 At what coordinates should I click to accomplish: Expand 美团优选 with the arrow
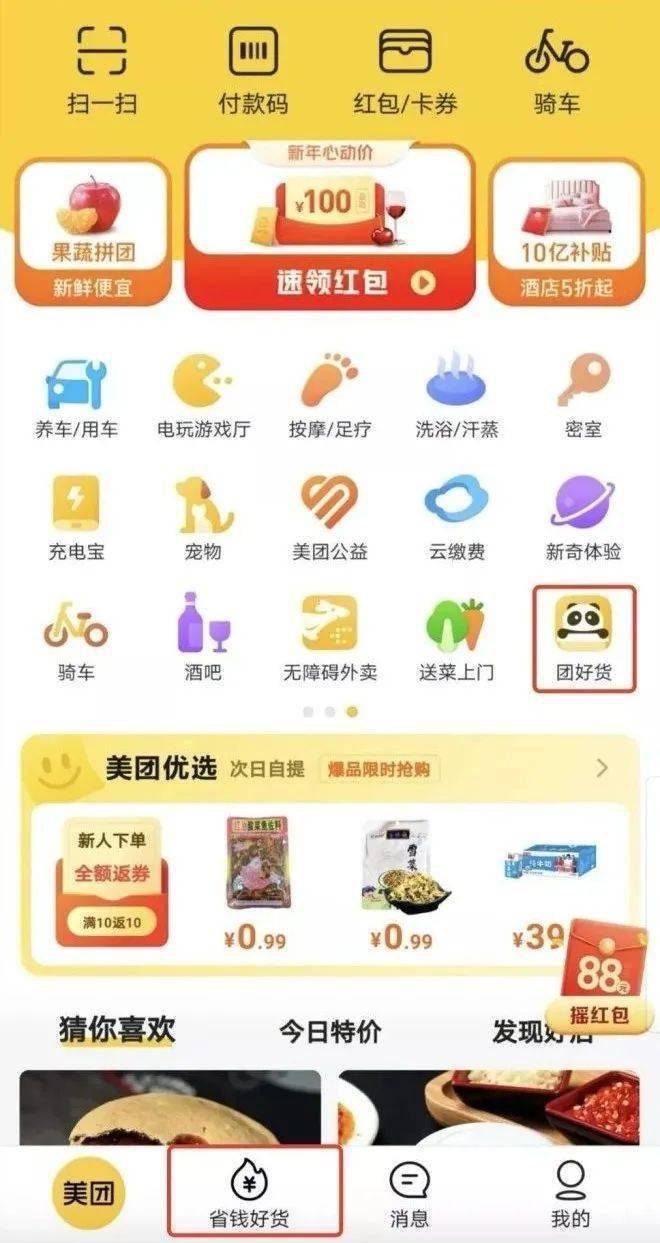(601, 768)
